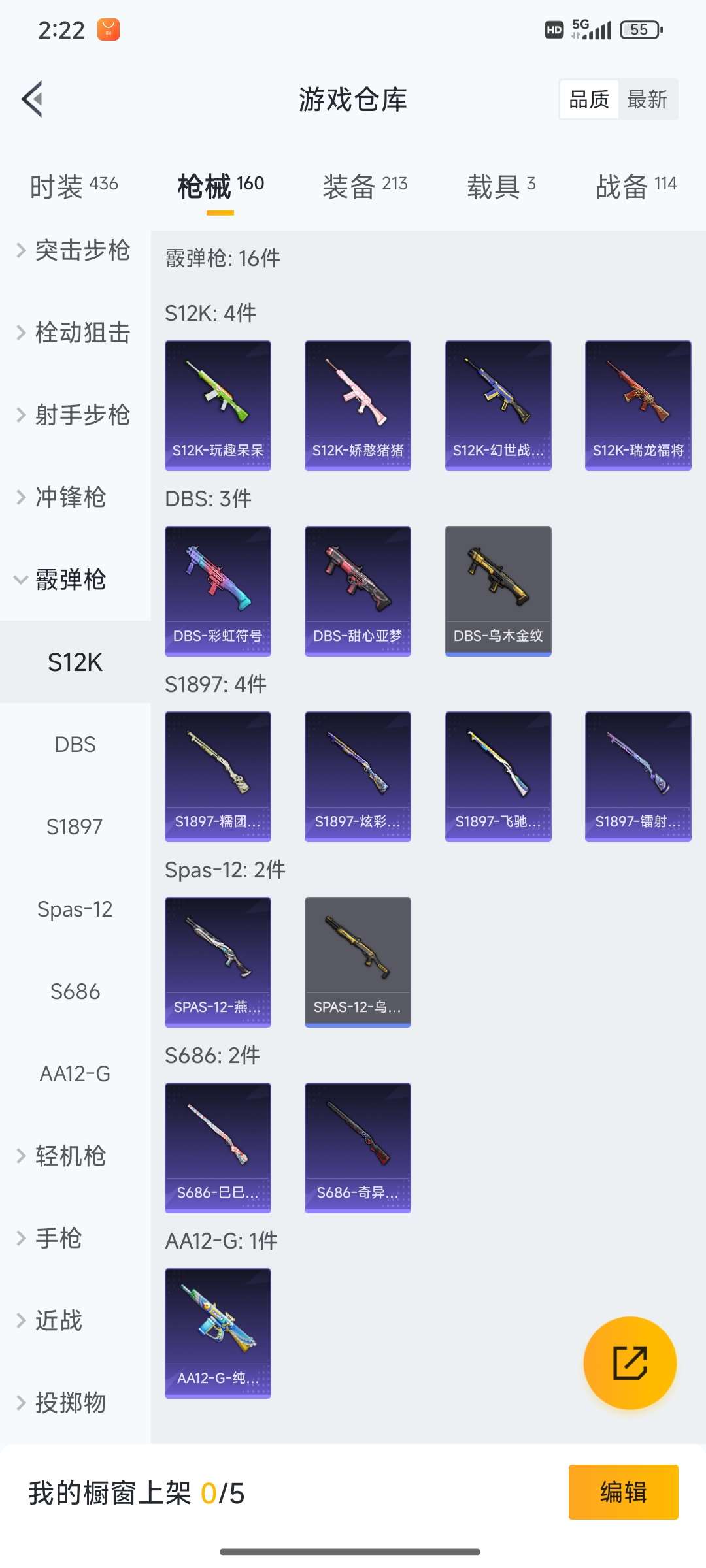Switch to the 时装 tab
Image resolution: width=706 pixels, height=1568 pixels.
click(x=74, y=187)
